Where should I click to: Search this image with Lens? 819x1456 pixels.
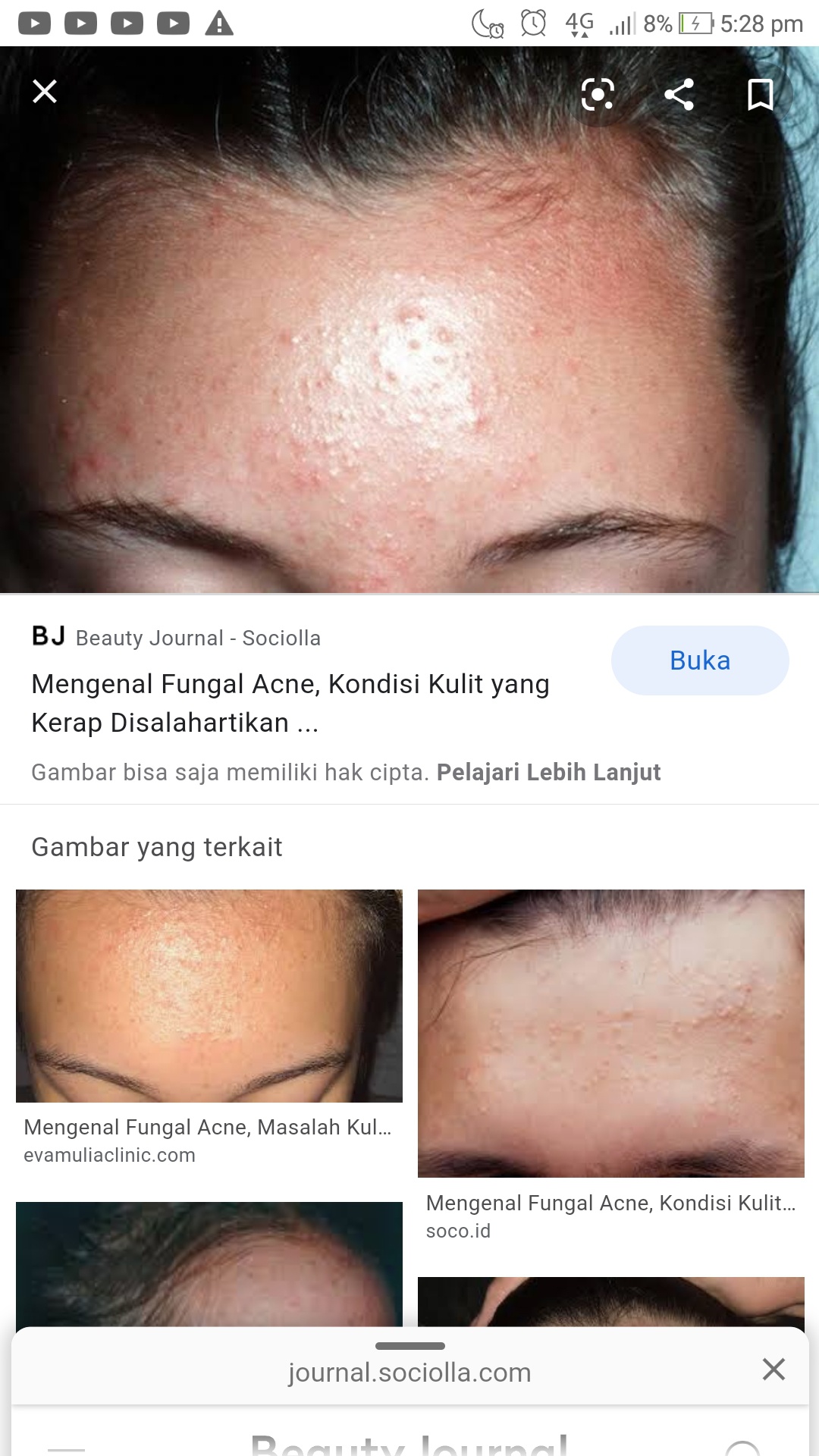598,95
